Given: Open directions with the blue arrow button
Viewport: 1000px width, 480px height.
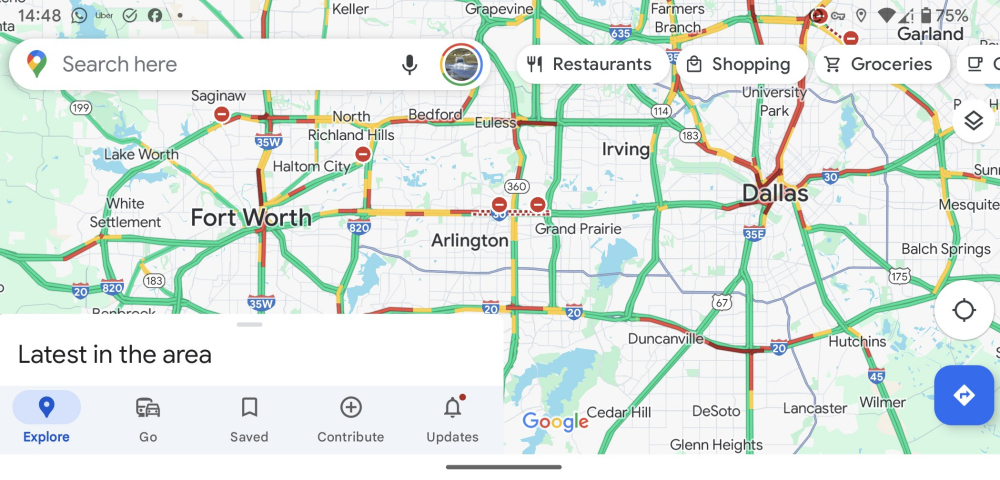Looking at the screenshot, I should [964, 395].
